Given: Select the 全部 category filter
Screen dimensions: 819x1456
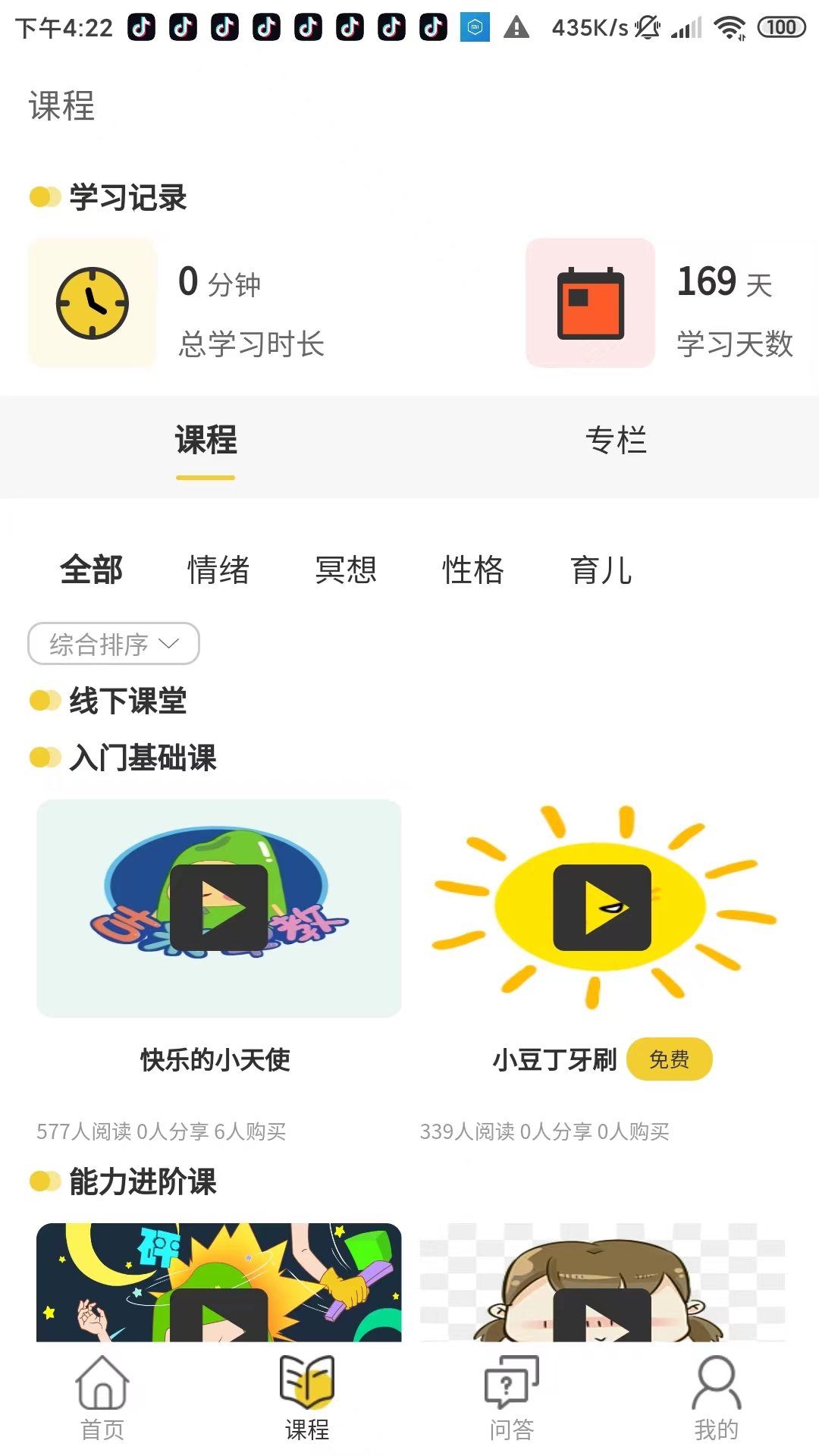Looking at the screenshot, I should pos(92,570).
